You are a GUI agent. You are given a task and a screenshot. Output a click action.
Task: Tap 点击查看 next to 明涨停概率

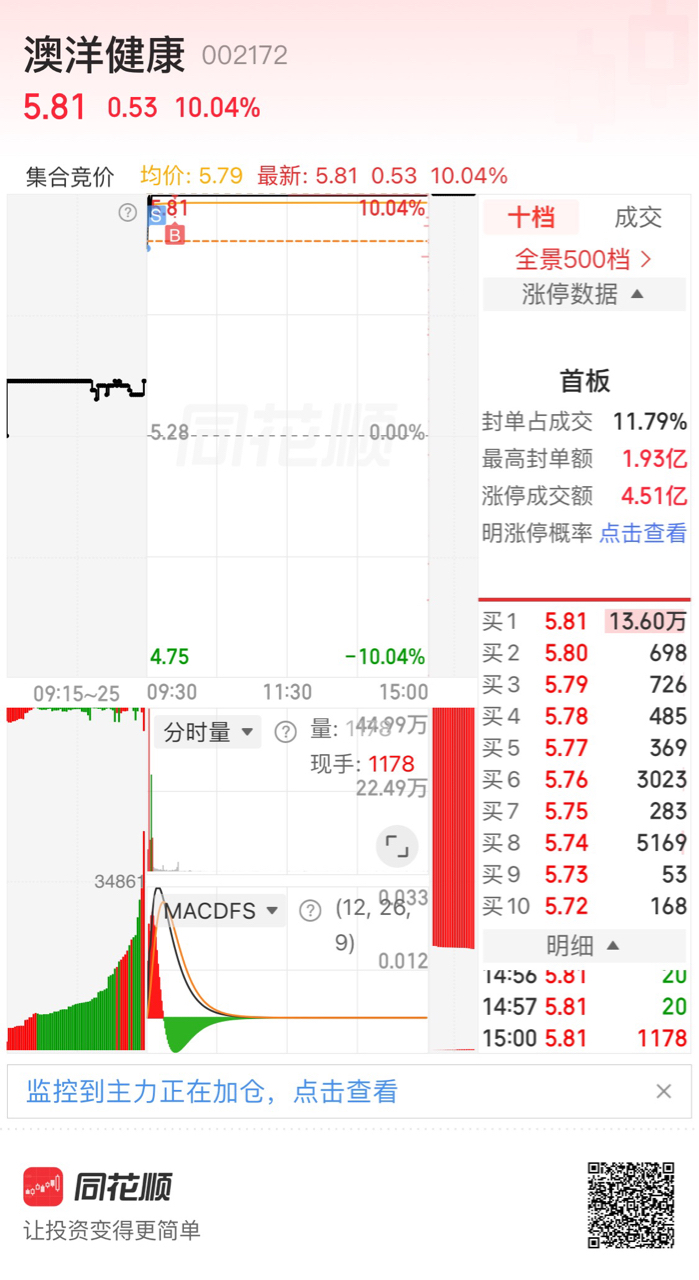(643, 533)
